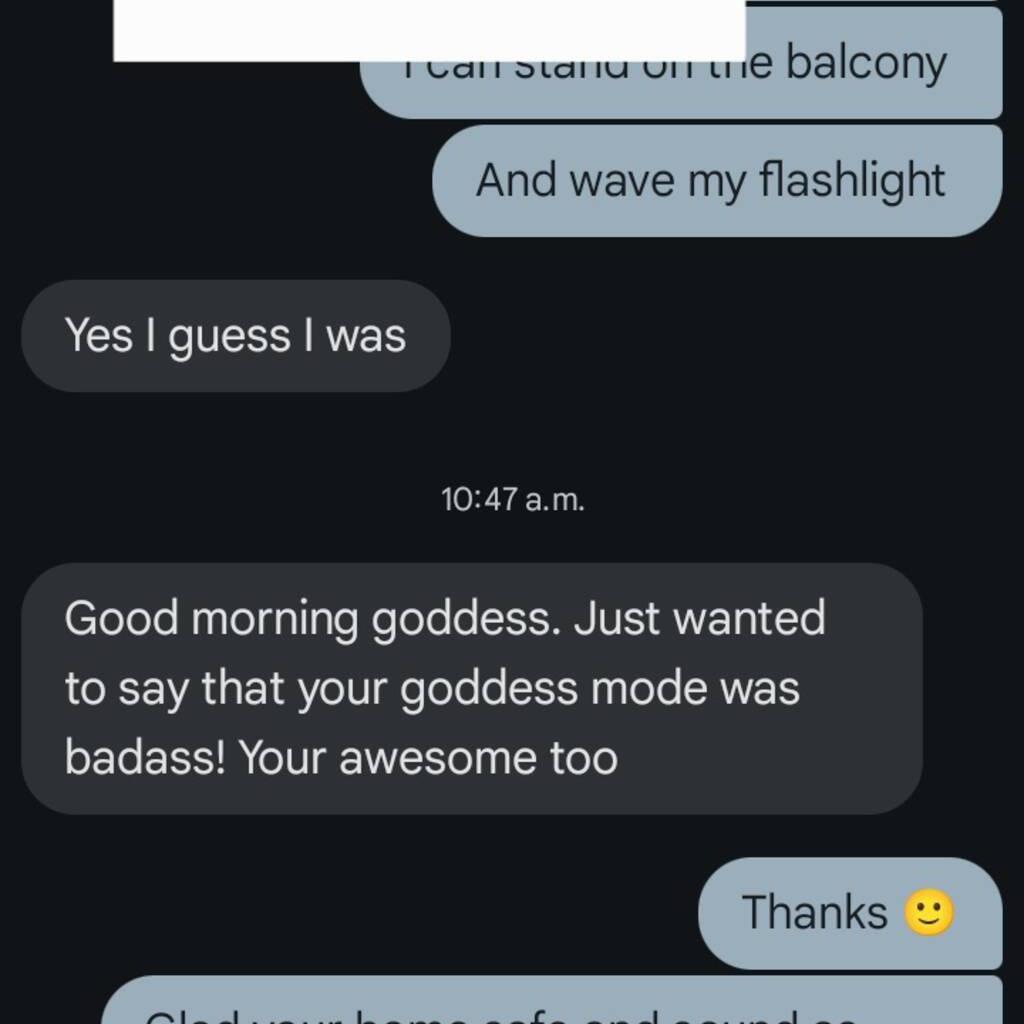Image resolution: width=1024 pixels, height=1024 pixels.
Task: Tap the 'Thanks' smiley message bubble
Action: (848, 912)
